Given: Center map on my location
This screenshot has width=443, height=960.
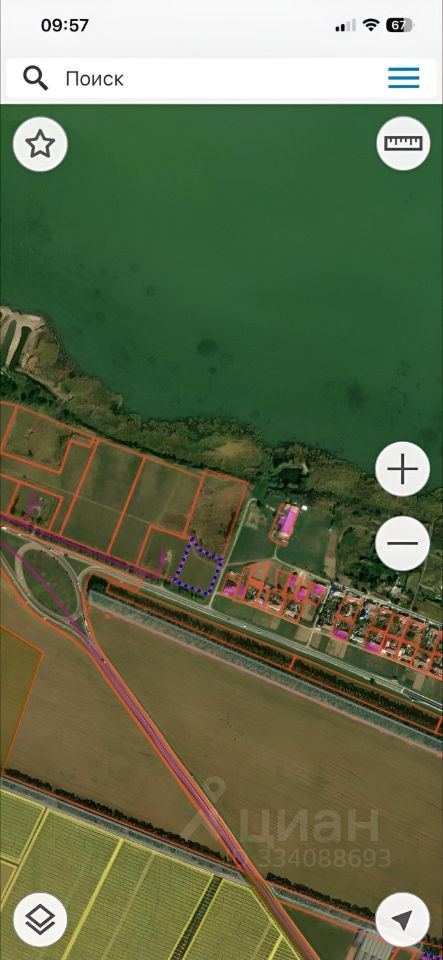Looking at the screenshot, I should click(403, 920).
